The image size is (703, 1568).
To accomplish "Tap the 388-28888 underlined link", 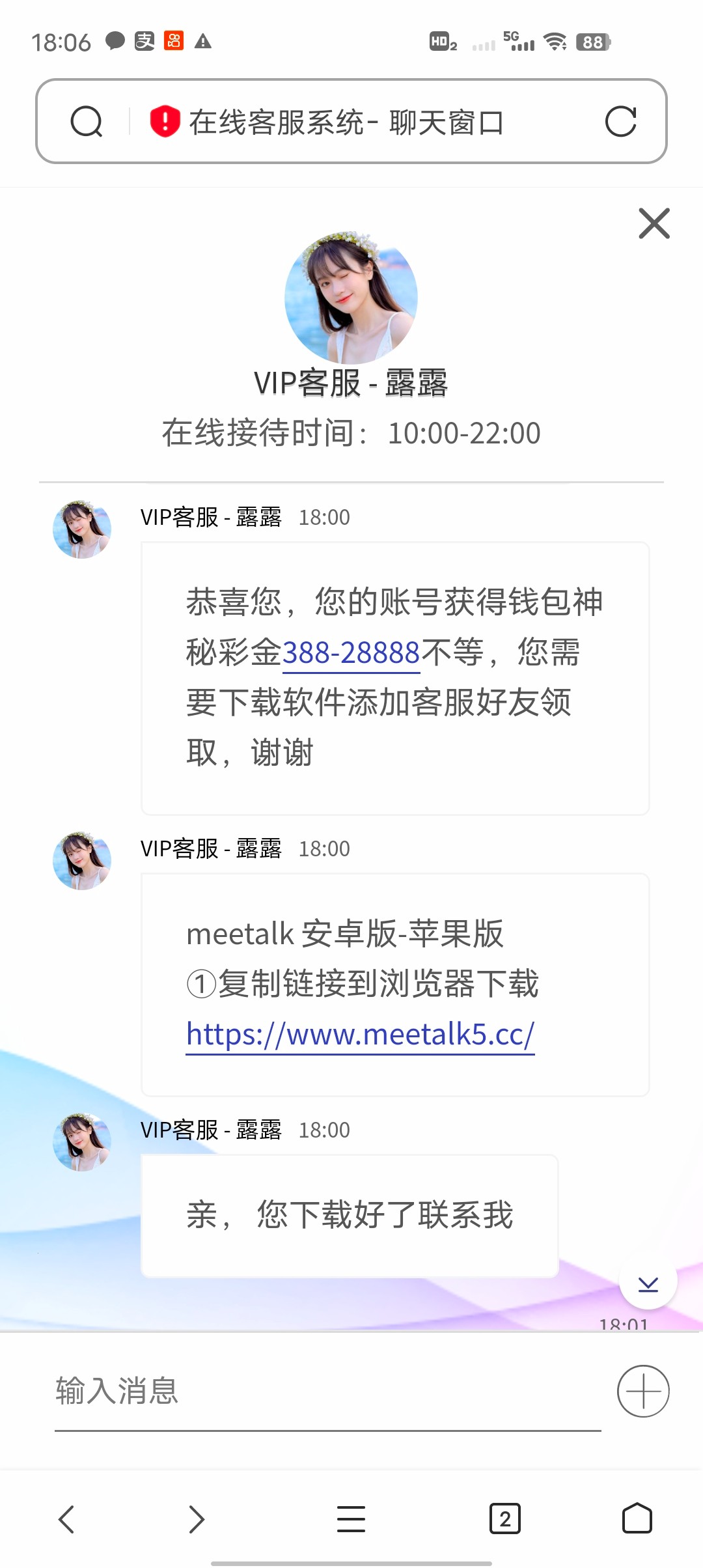I will click(x=351, y=652).
